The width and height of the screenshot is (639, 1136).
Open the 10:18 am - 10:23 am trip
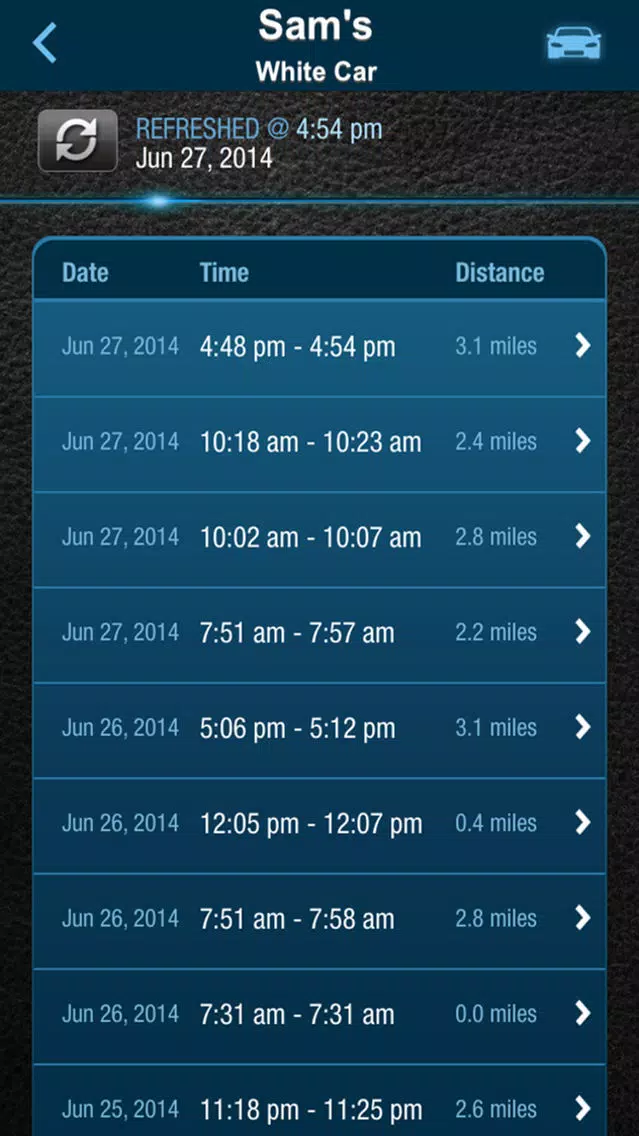tap(320, 443)
